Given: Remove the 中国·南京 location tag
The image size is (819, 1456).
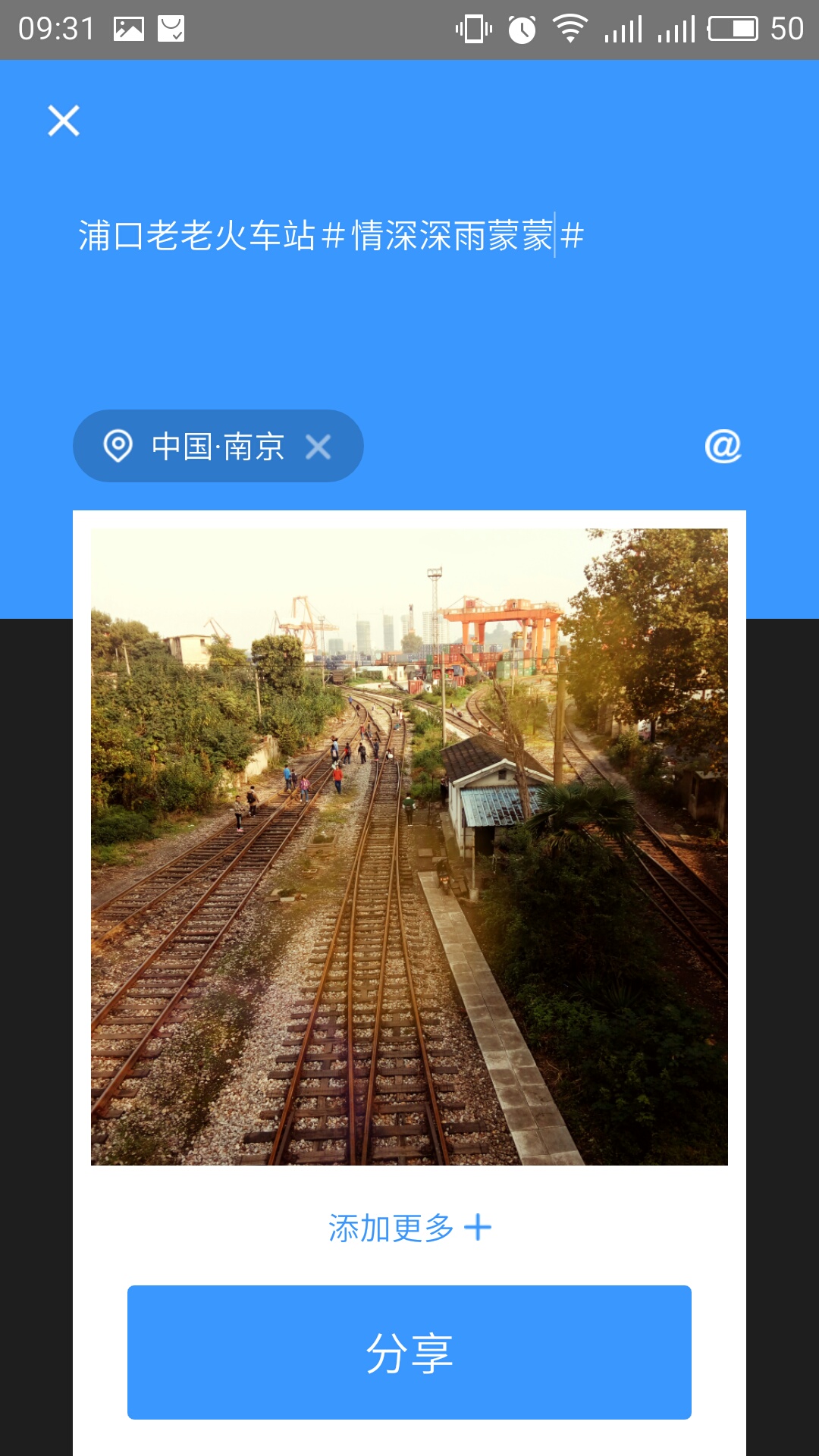Looking at the screenshot, I should pos(321,446).
